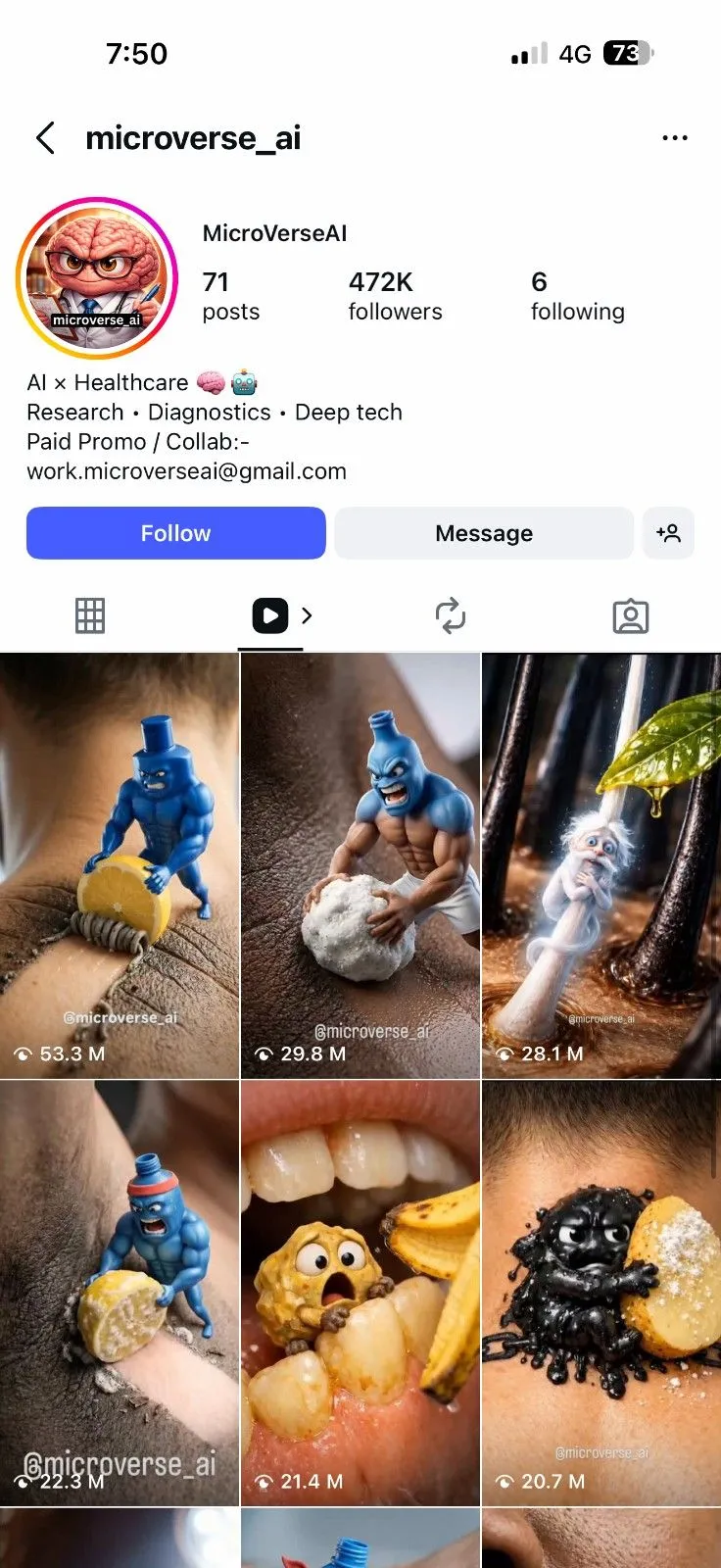This screenshot has height=1568, width=721.
Task: Switch to the posts grid tab
Action: (90, 615)
